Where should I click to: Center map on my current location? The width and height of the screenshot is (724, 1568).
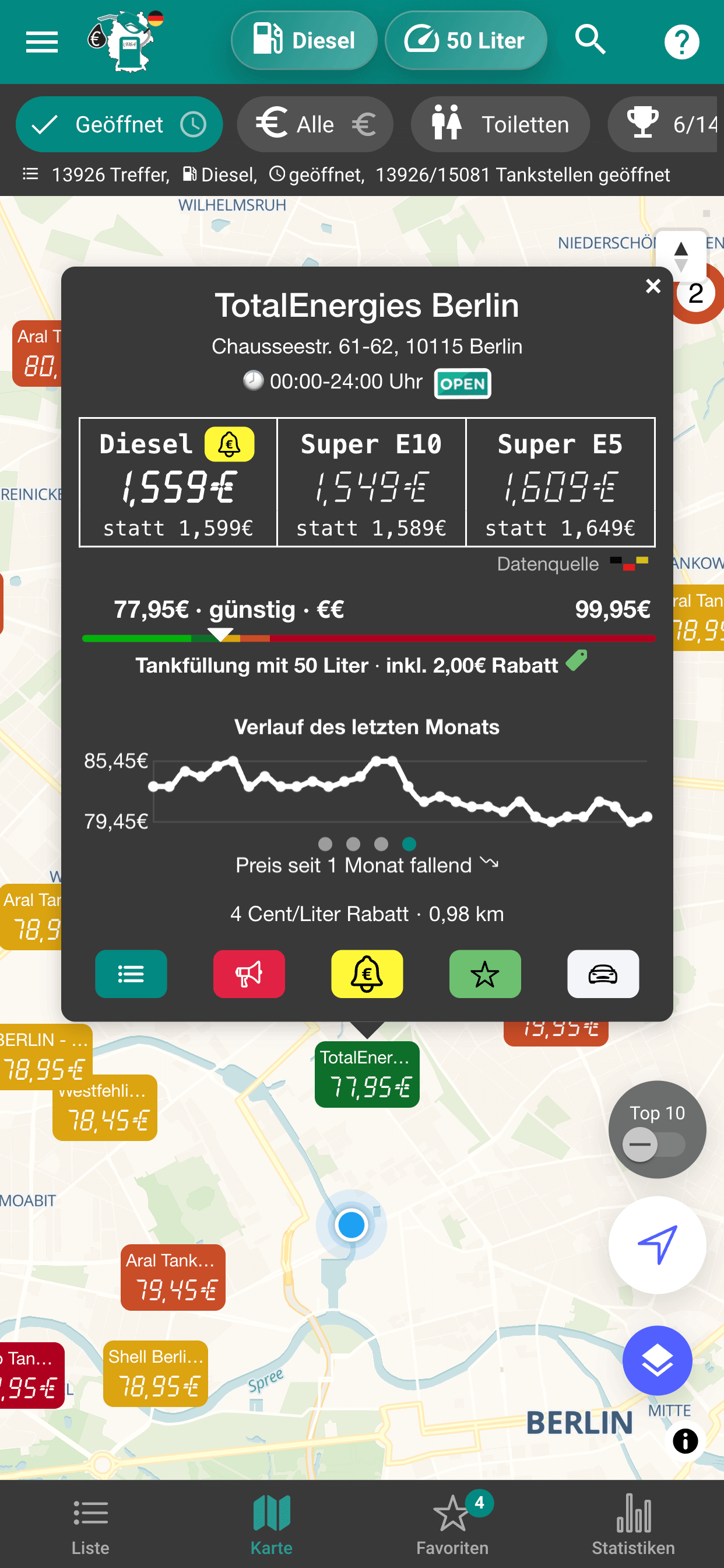(657, 1245)
